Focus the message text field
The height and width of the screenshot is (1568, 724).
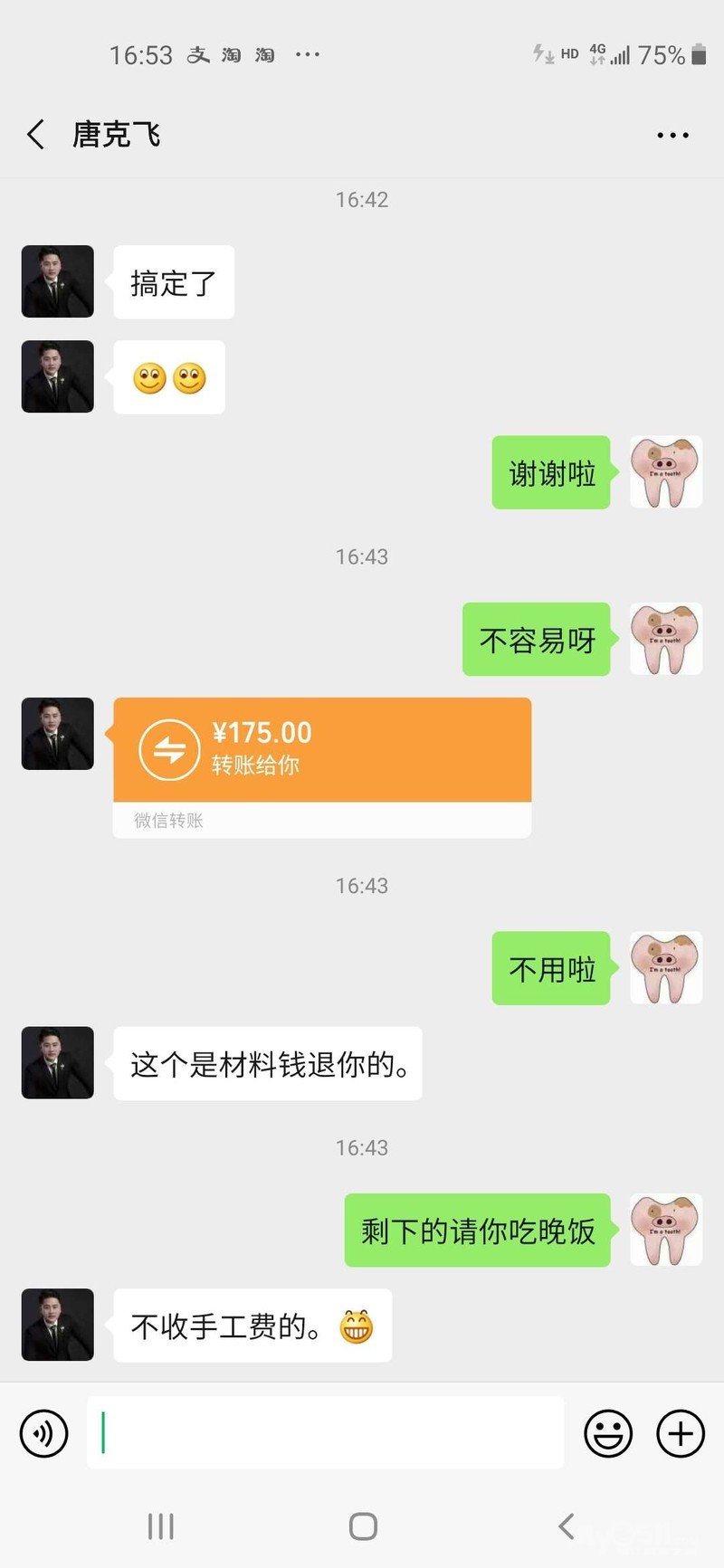[326, 1432]
